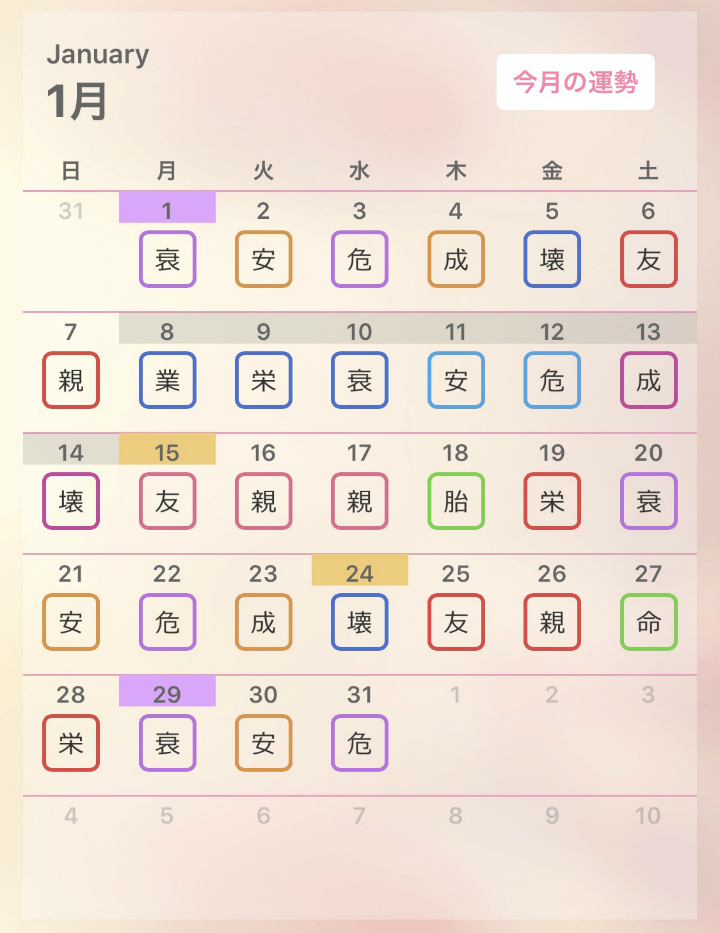Choose January 20 marked 衰
Image resolution: width=720 pixels, height=933 pixels.
648,501
